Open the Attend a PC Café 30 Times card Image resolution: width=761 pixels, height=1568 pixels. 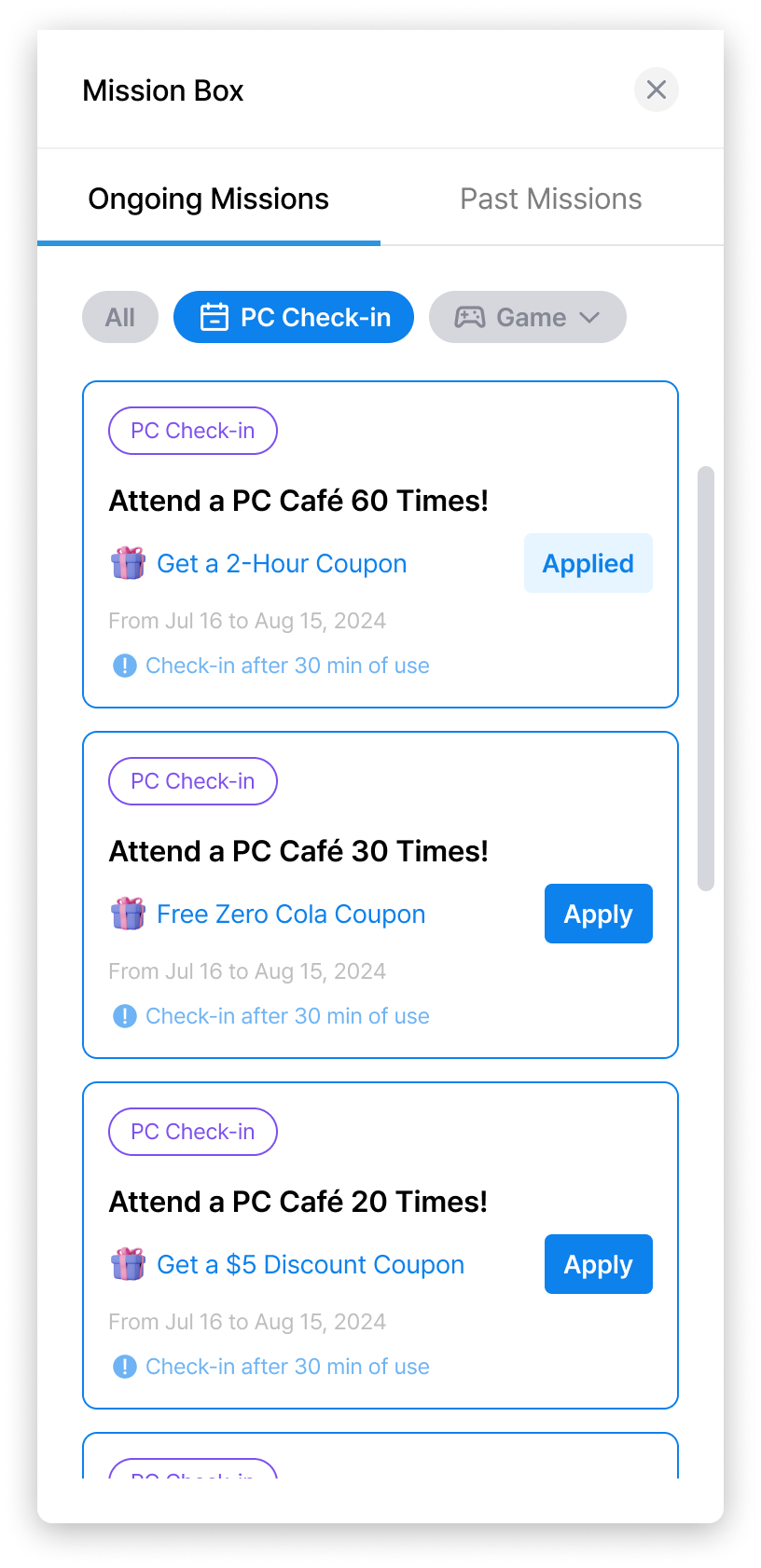click(298, 852)
